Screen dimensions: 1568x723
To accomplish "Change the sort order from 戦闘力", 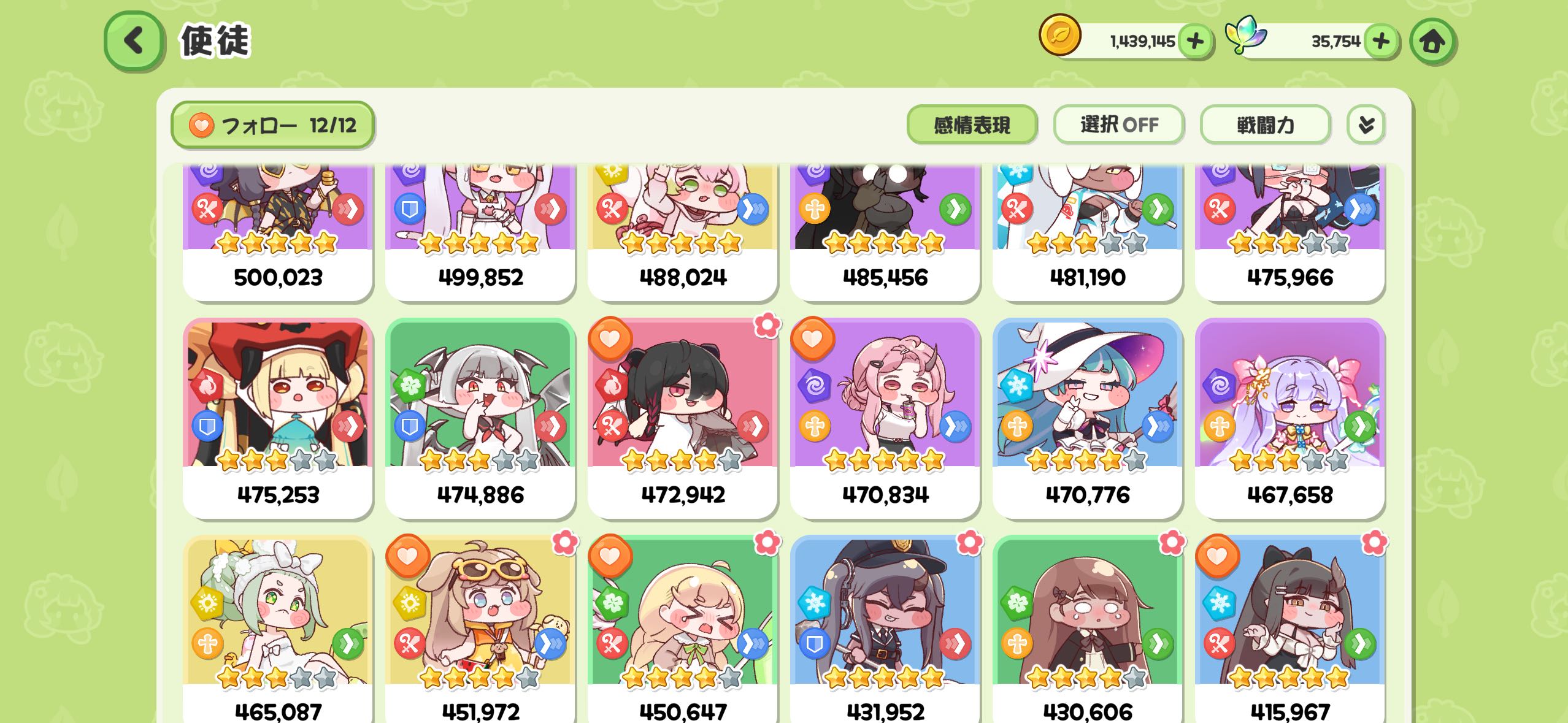I will tap(1265, 125).
